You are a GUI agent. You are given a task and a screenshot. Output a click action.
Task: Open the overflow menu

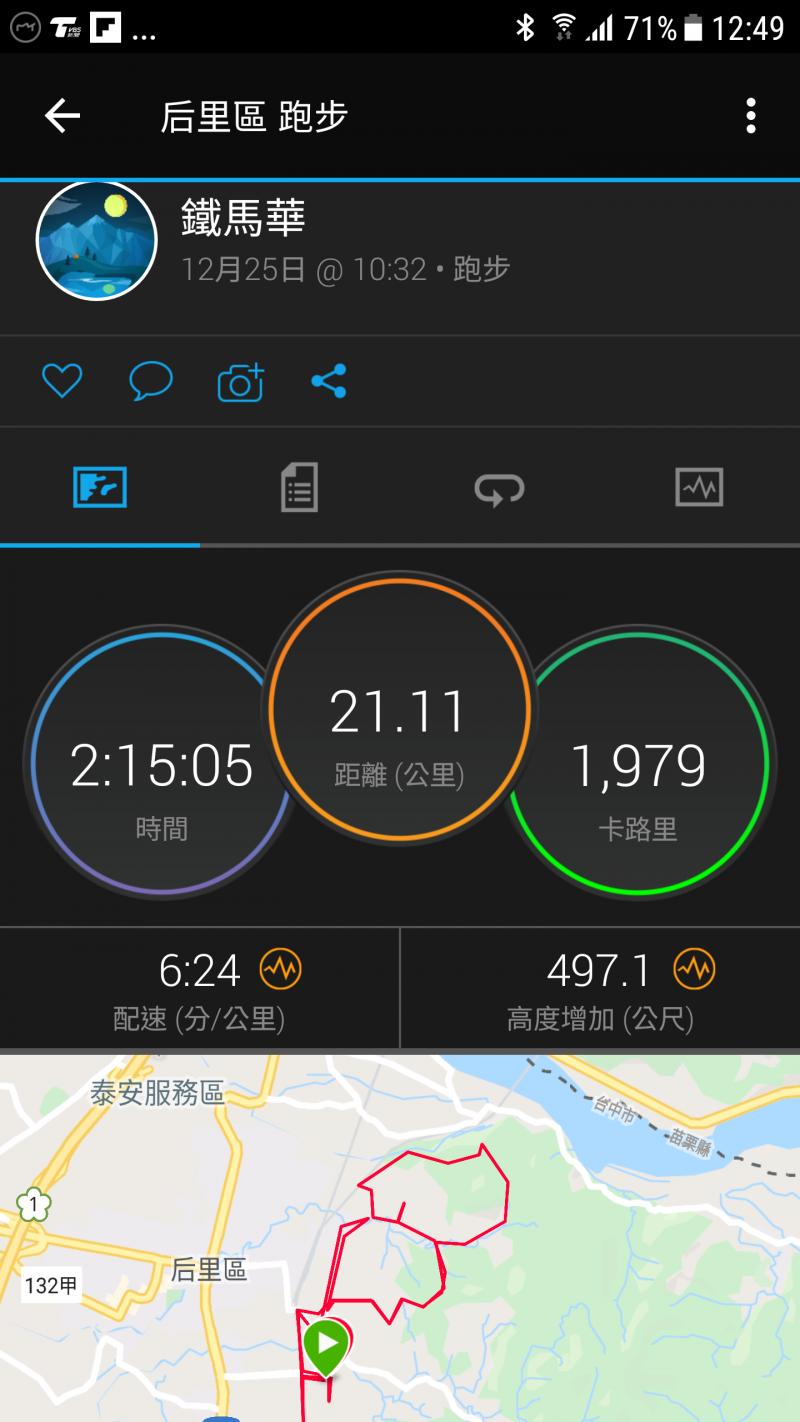point(750,116)
